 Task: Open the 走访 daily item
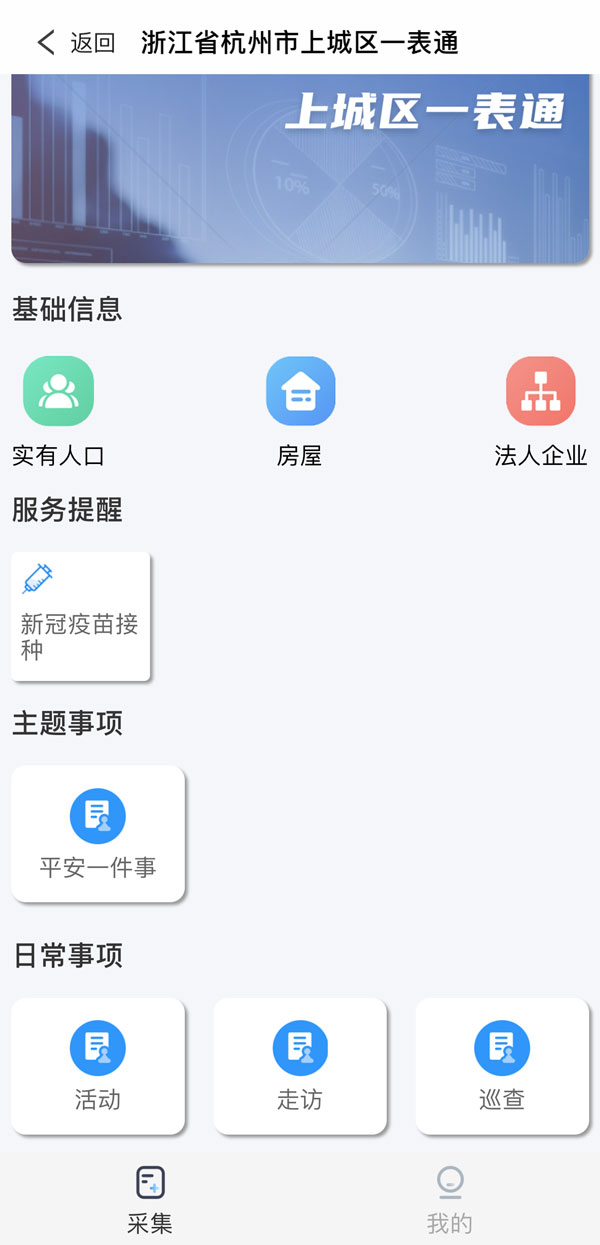[300, 1066]
